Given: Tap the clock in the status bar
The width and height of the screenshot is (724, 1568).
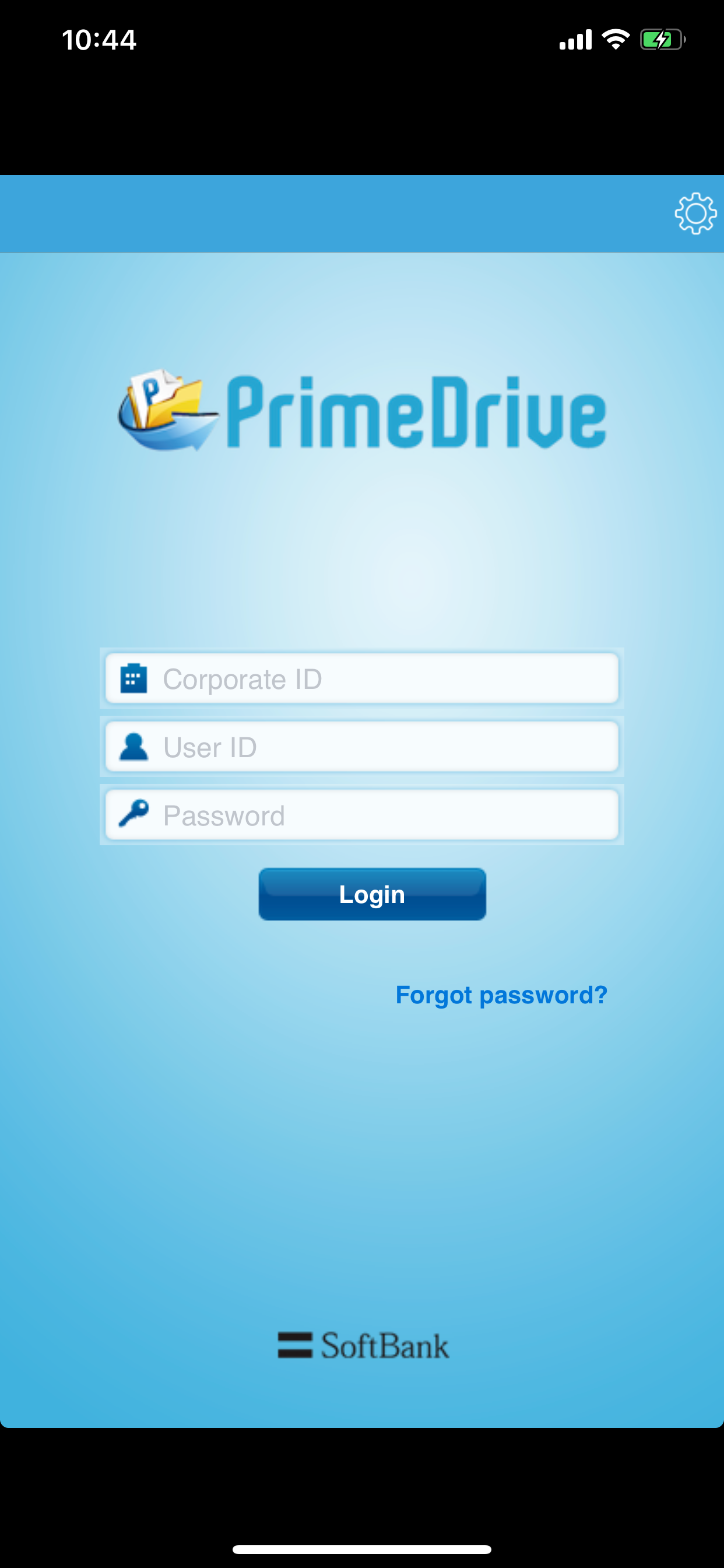Looking at the screenshot, I should [99, 39].
